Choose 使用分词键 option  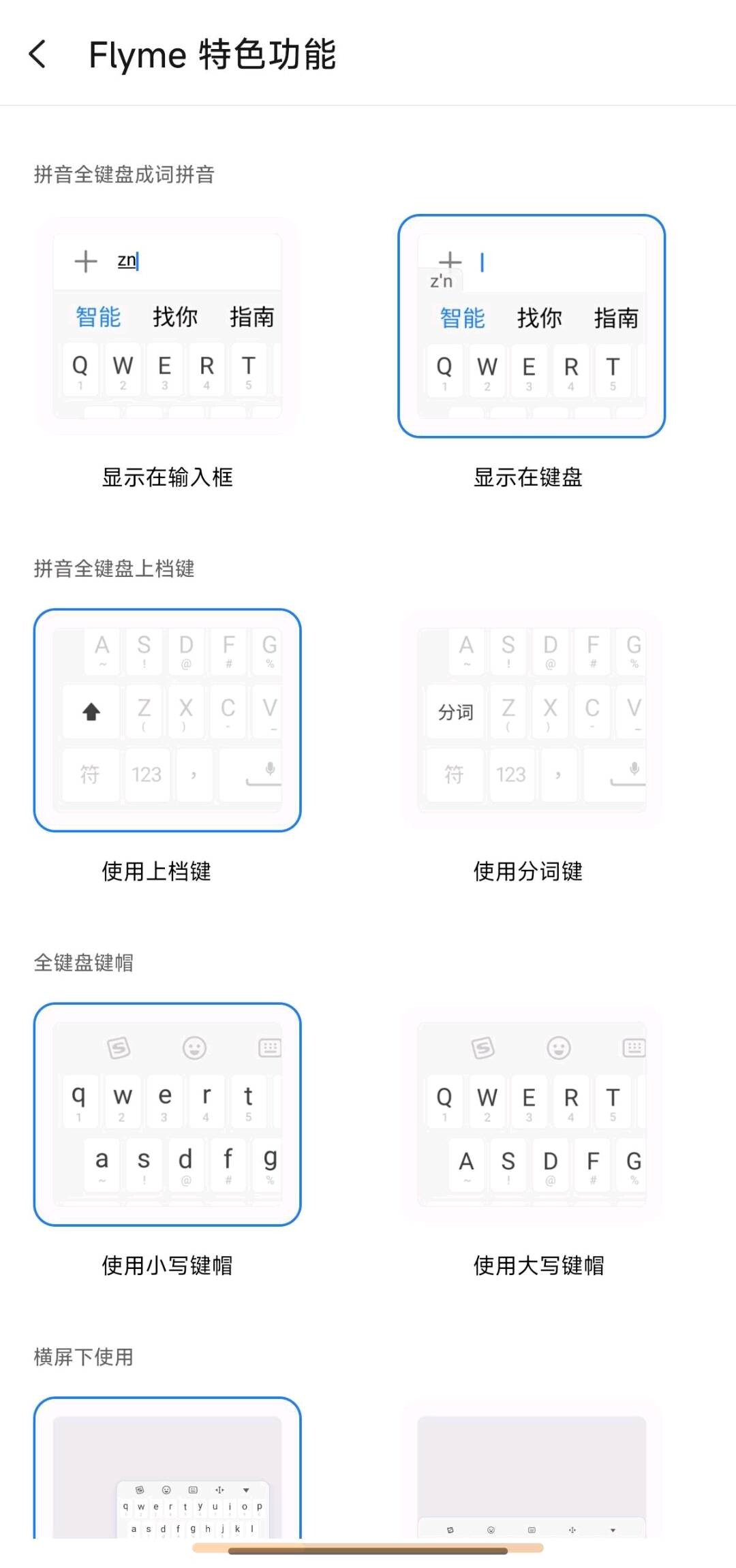(531, 720)
